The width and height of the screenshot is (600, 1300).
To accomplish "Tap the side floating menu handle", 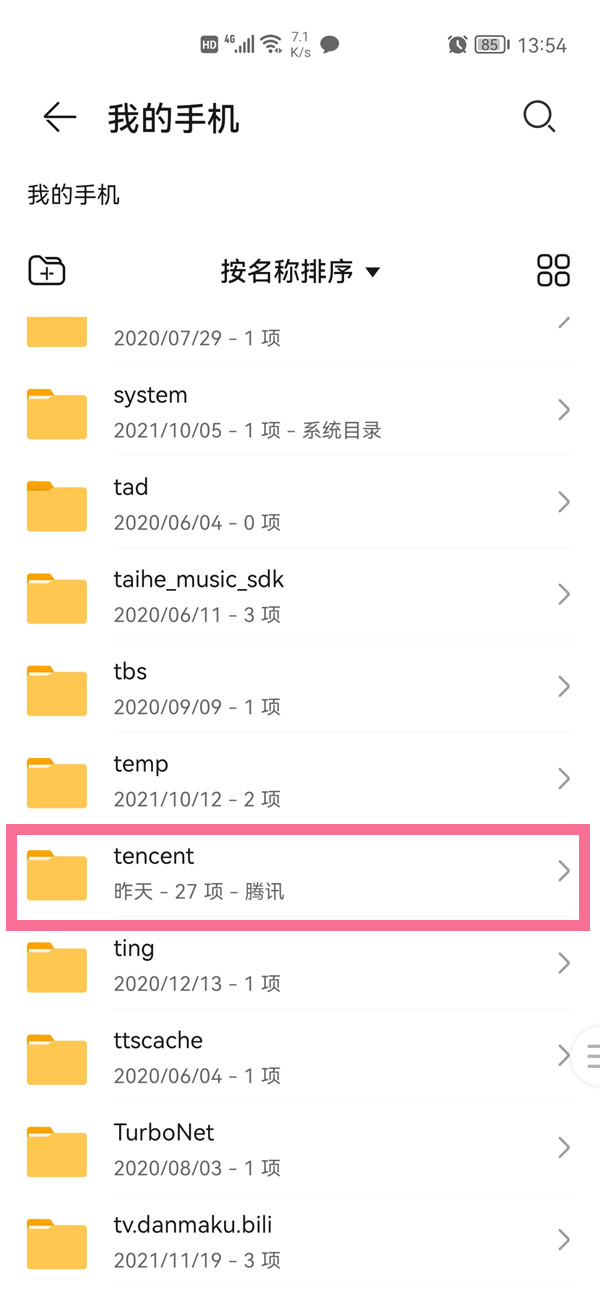I will point(590,1055).
